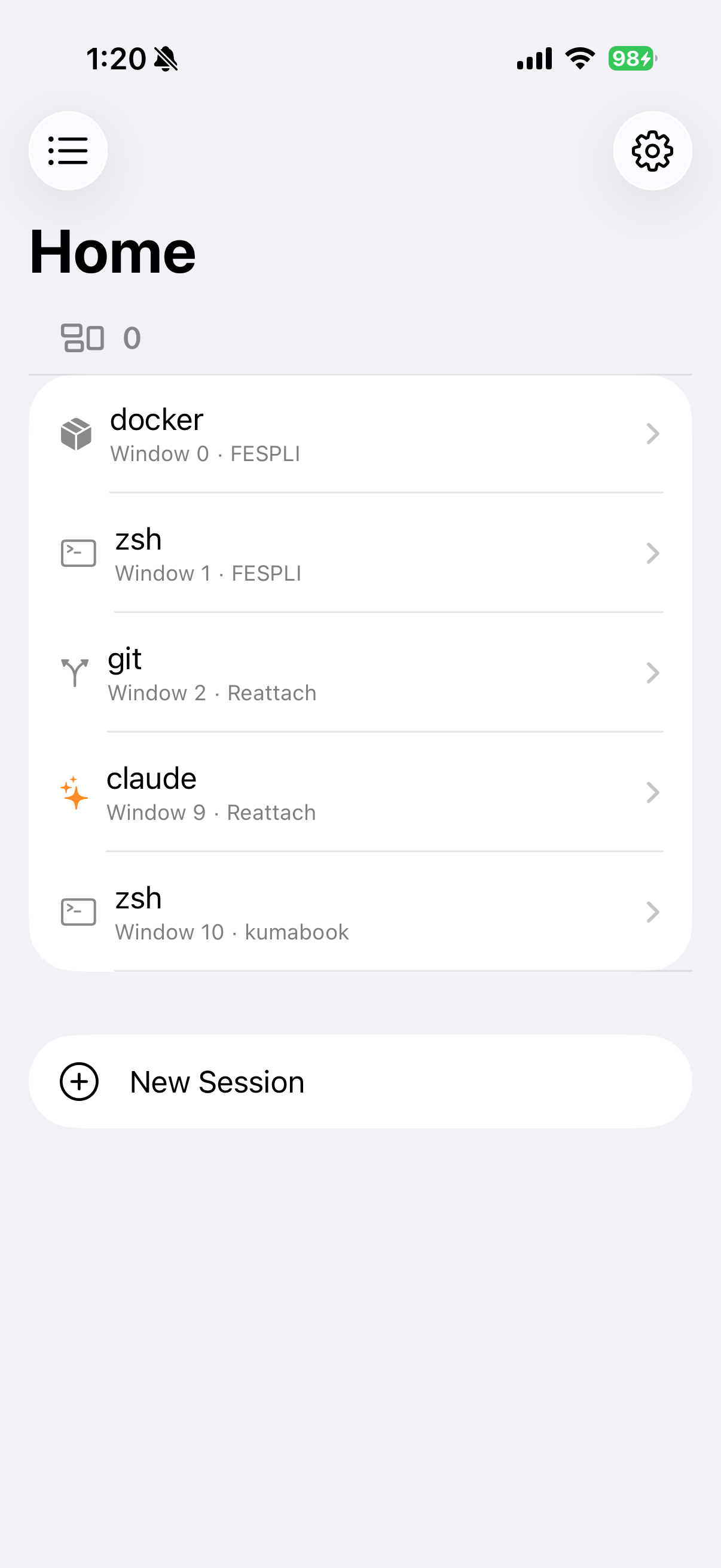The width and height of the screenshot is (721, 1568).
Task: Tap the zsh terminal icon for Window 1
Action: pyautogui.click(x=78, y=552)
